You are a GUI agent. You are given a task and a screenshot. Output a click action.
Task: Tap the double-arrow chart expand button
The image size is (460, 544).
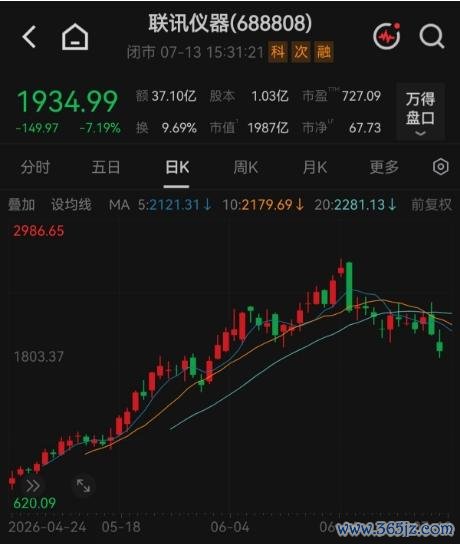[x=33, y=486]
